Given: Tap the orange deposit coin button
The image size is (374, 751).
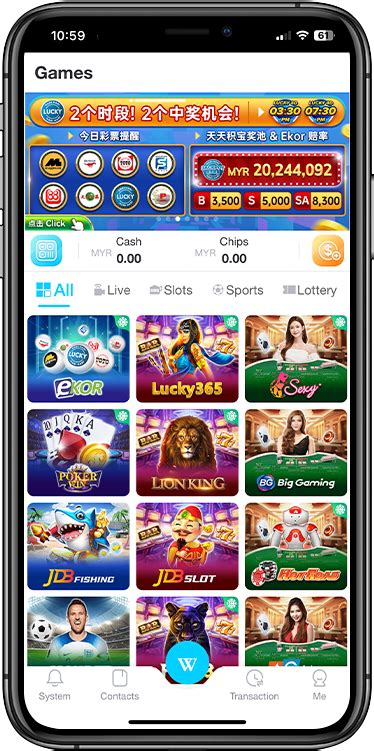Looking at the screenshot, I should (x=328, y=250).
